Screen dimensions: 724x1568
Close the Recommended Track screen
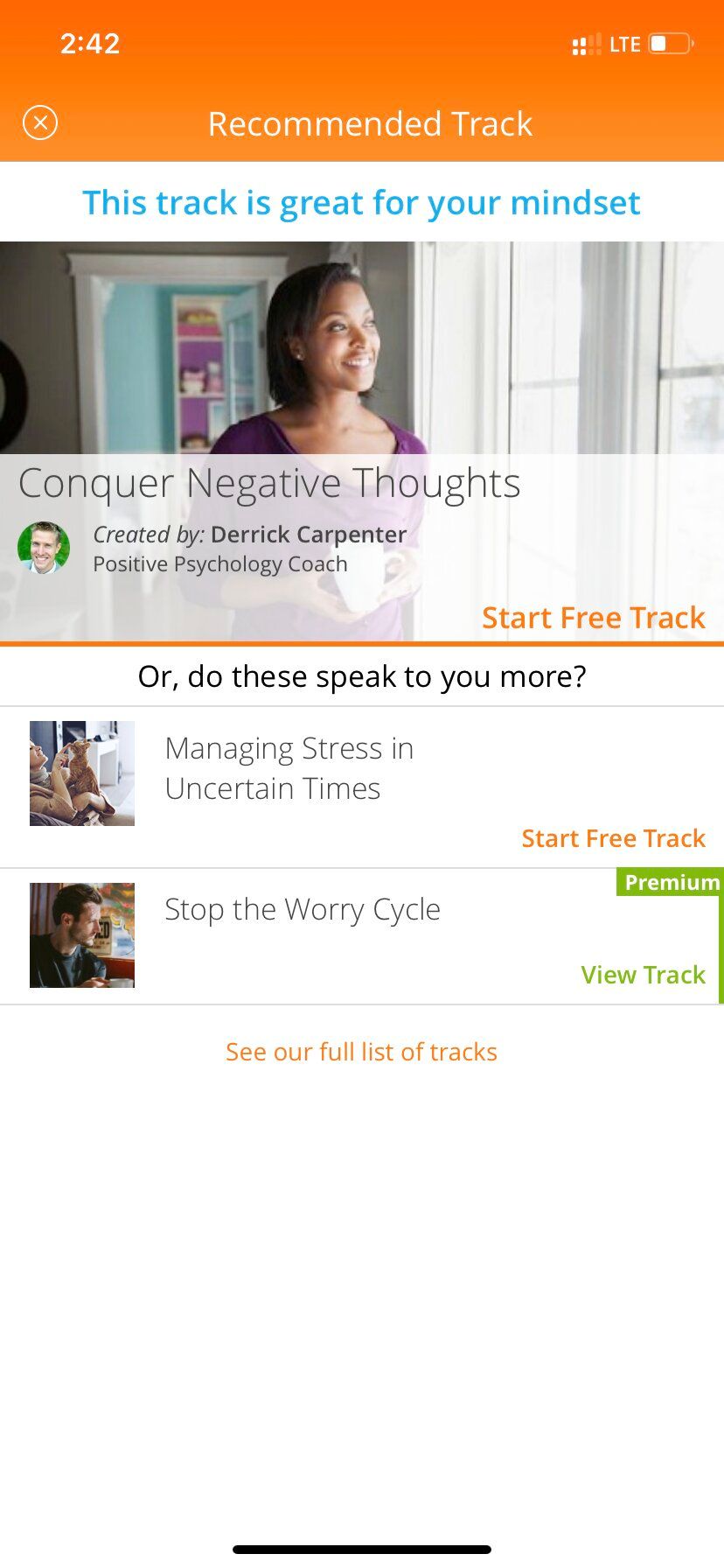(x=40, y=122)
